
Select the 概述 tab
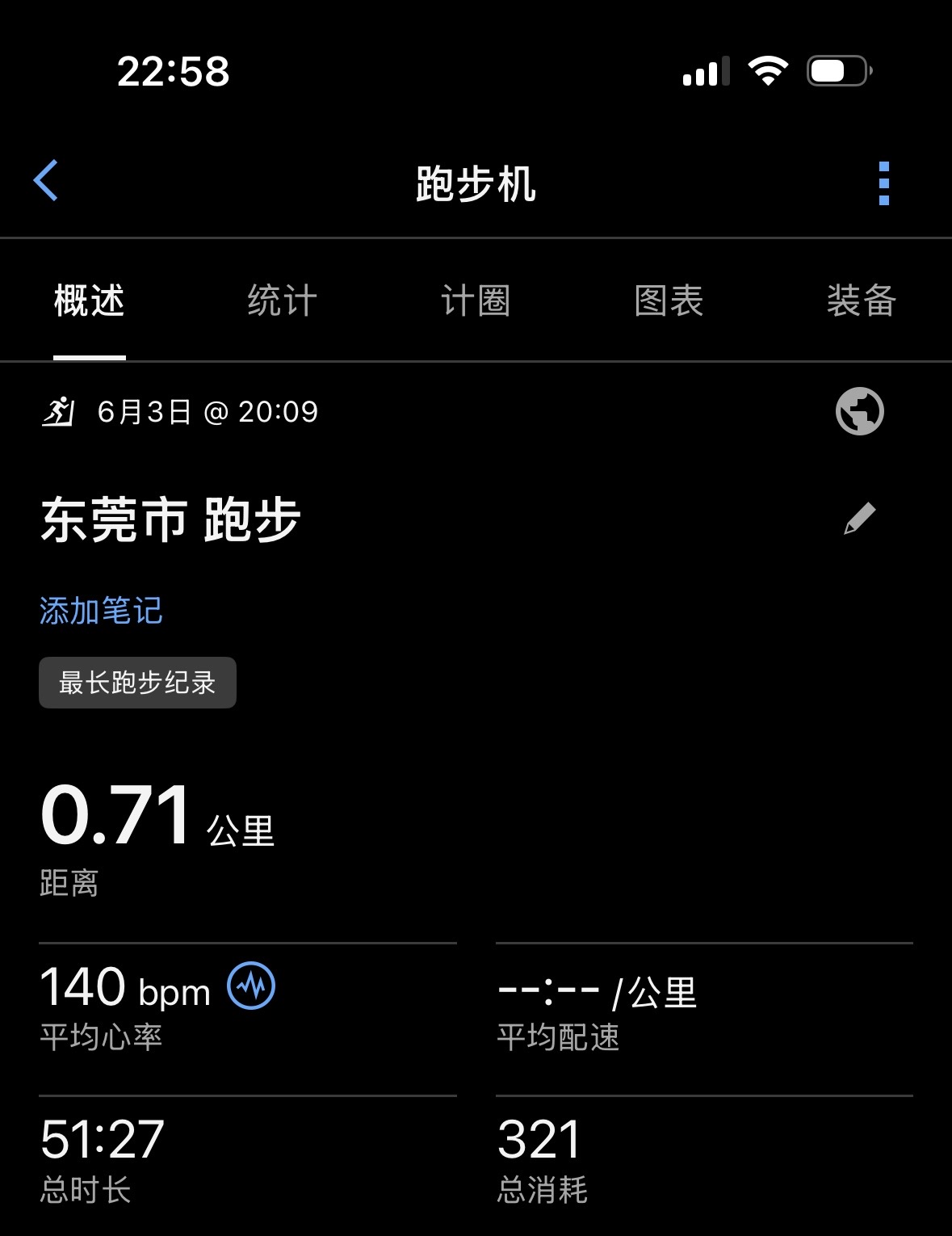click(x=90, y=301)
